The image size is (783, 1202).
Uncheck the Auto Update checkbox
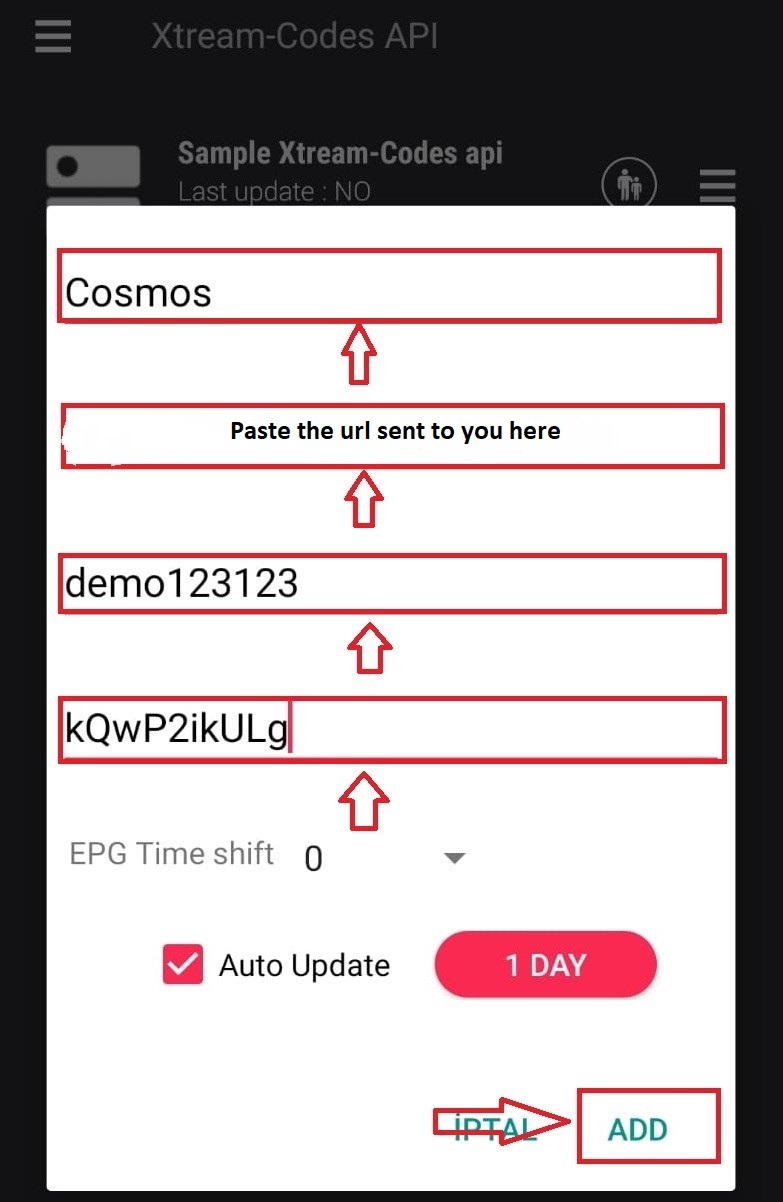pyautogui.click(x=183, y=966)
